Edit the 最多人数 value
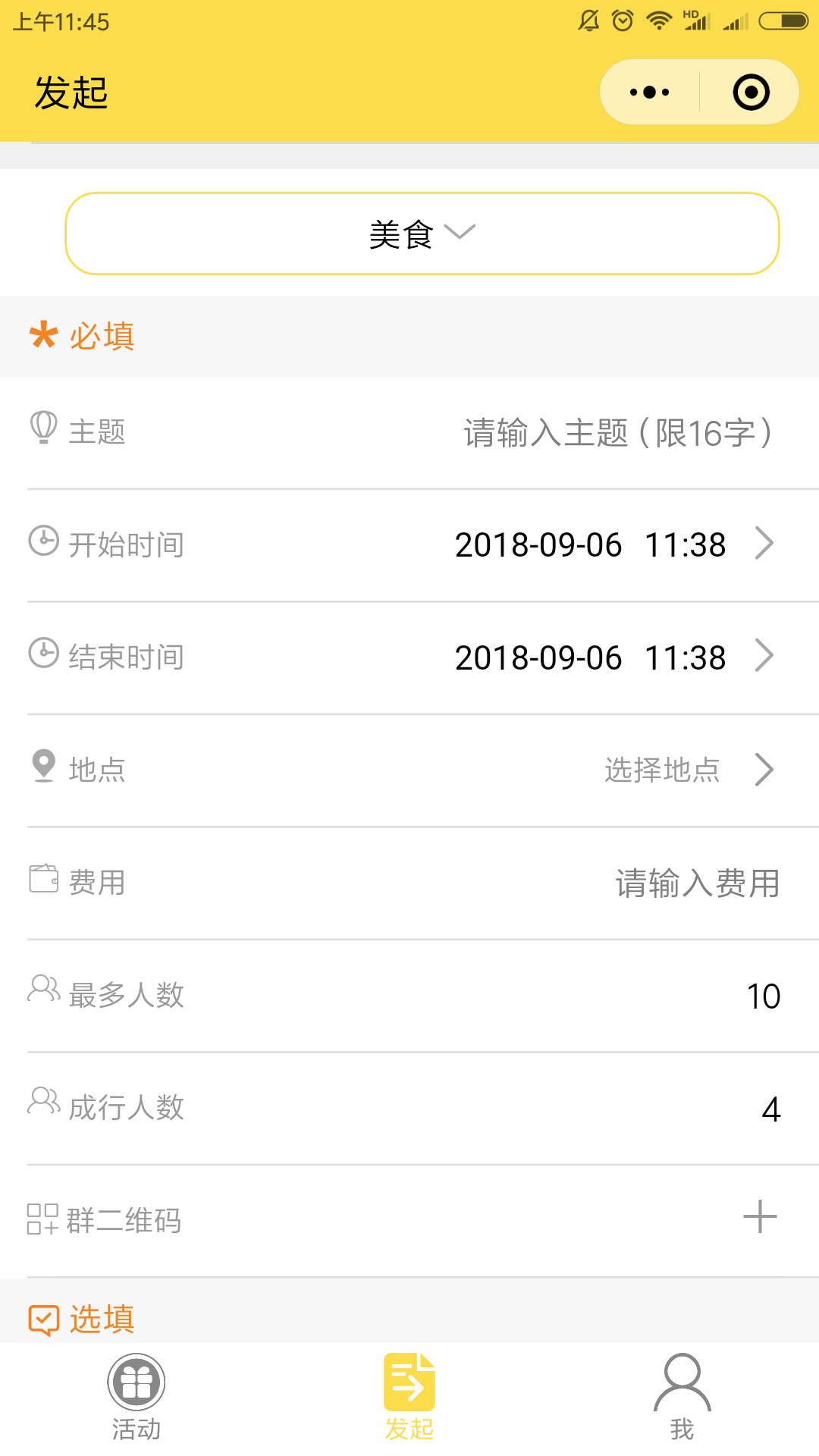819x1456 pixels. pyautogui.click(x=763, y=996)
